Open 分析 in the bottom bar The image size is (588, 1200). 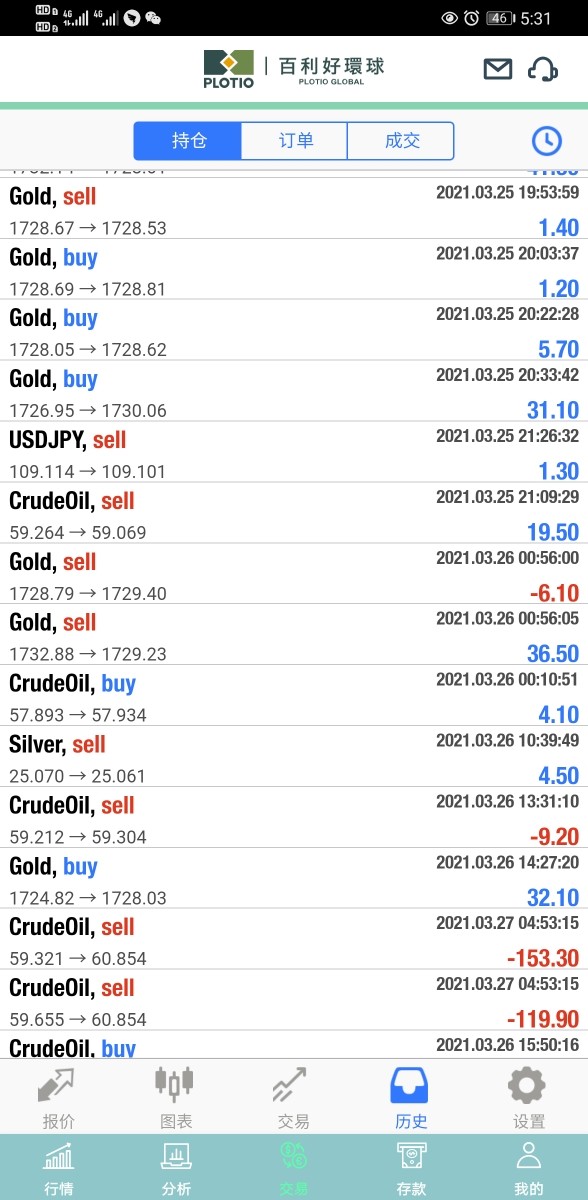point(175,1169)
